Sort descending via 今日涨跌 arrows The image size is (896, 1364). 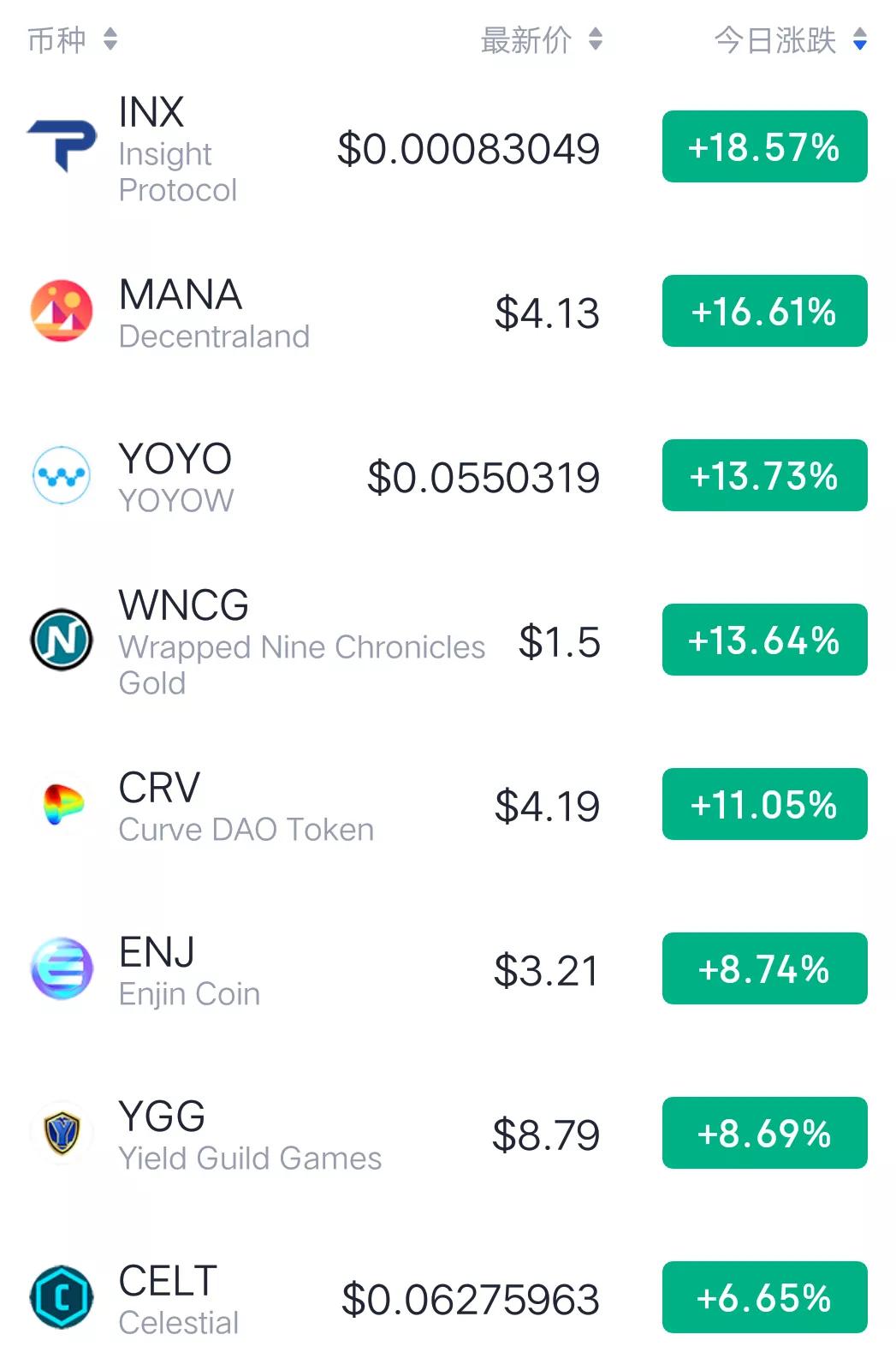pos(859,39)
